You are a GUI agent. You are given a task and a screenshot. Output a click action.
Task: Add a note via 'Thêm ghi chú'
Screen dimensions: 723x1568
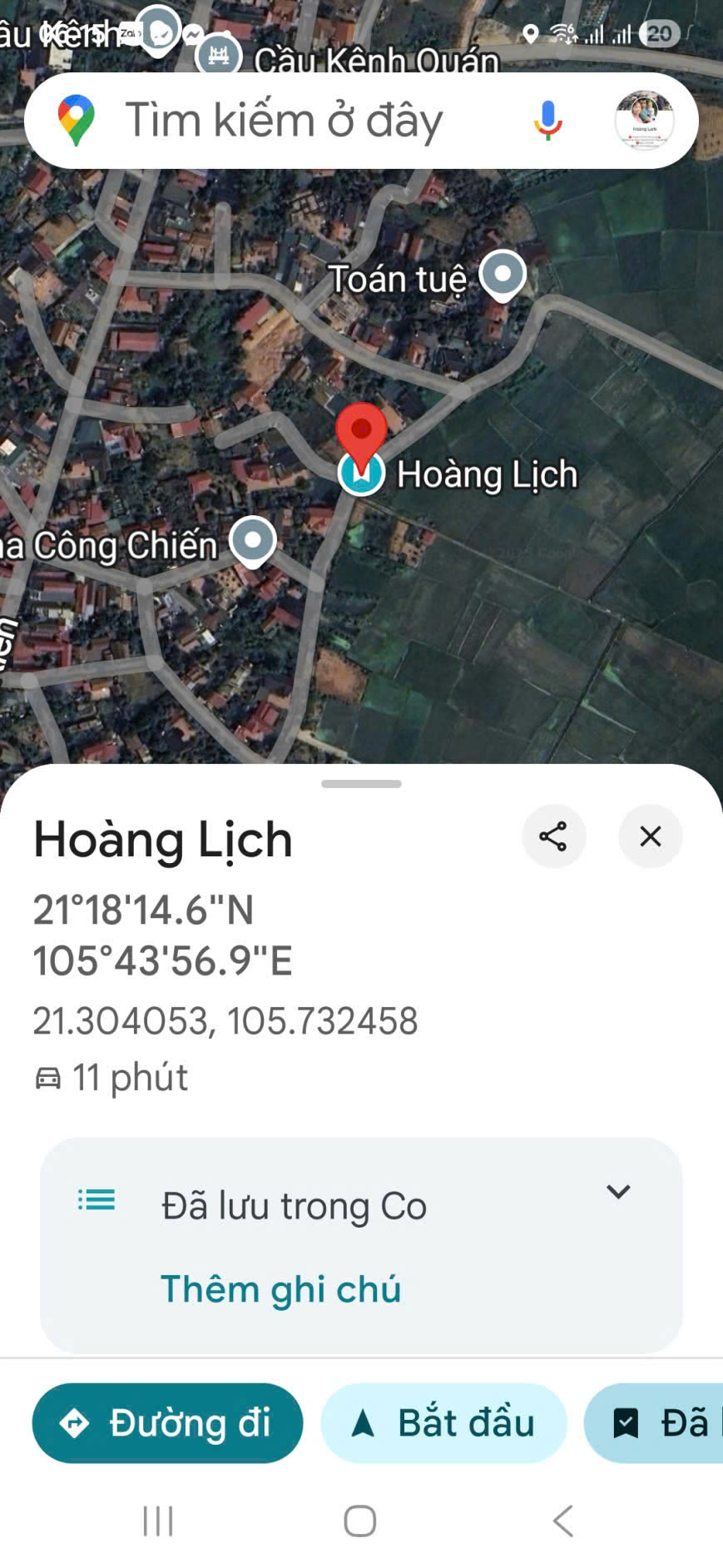click(280, 1289)
